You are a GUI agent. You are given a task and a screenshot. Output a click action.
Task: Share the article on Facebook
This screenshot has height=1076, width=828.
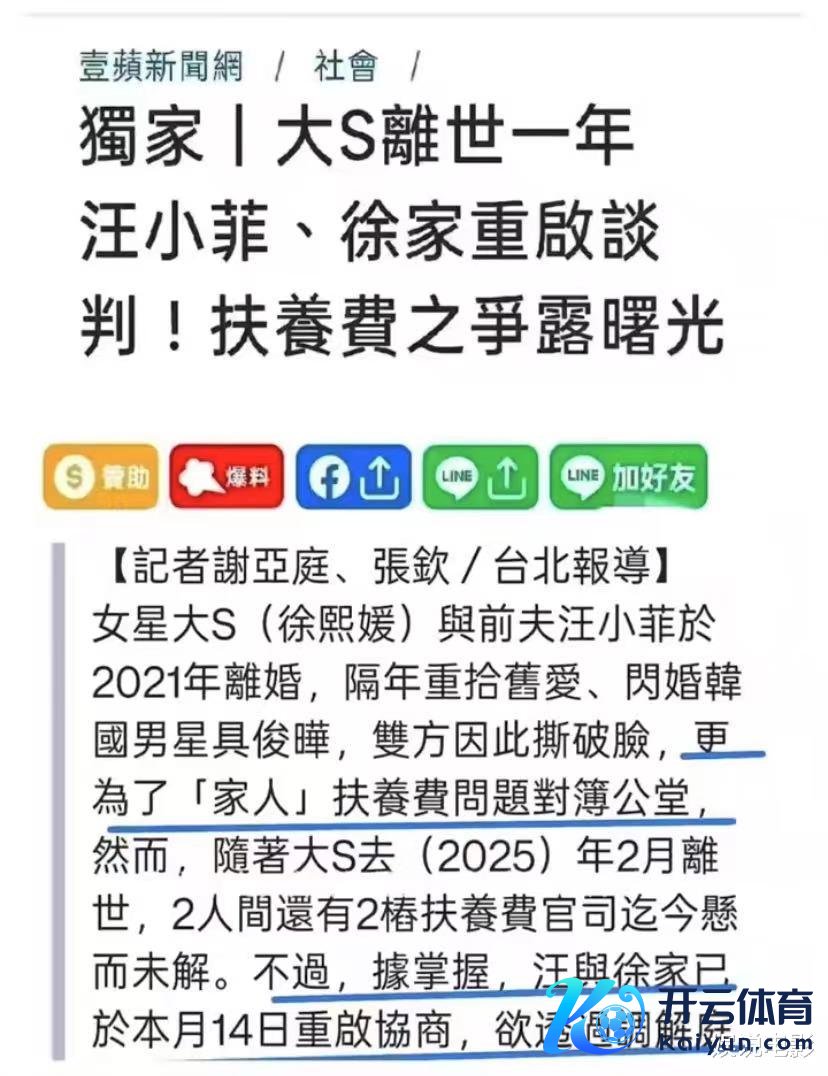tap(353, 478)
